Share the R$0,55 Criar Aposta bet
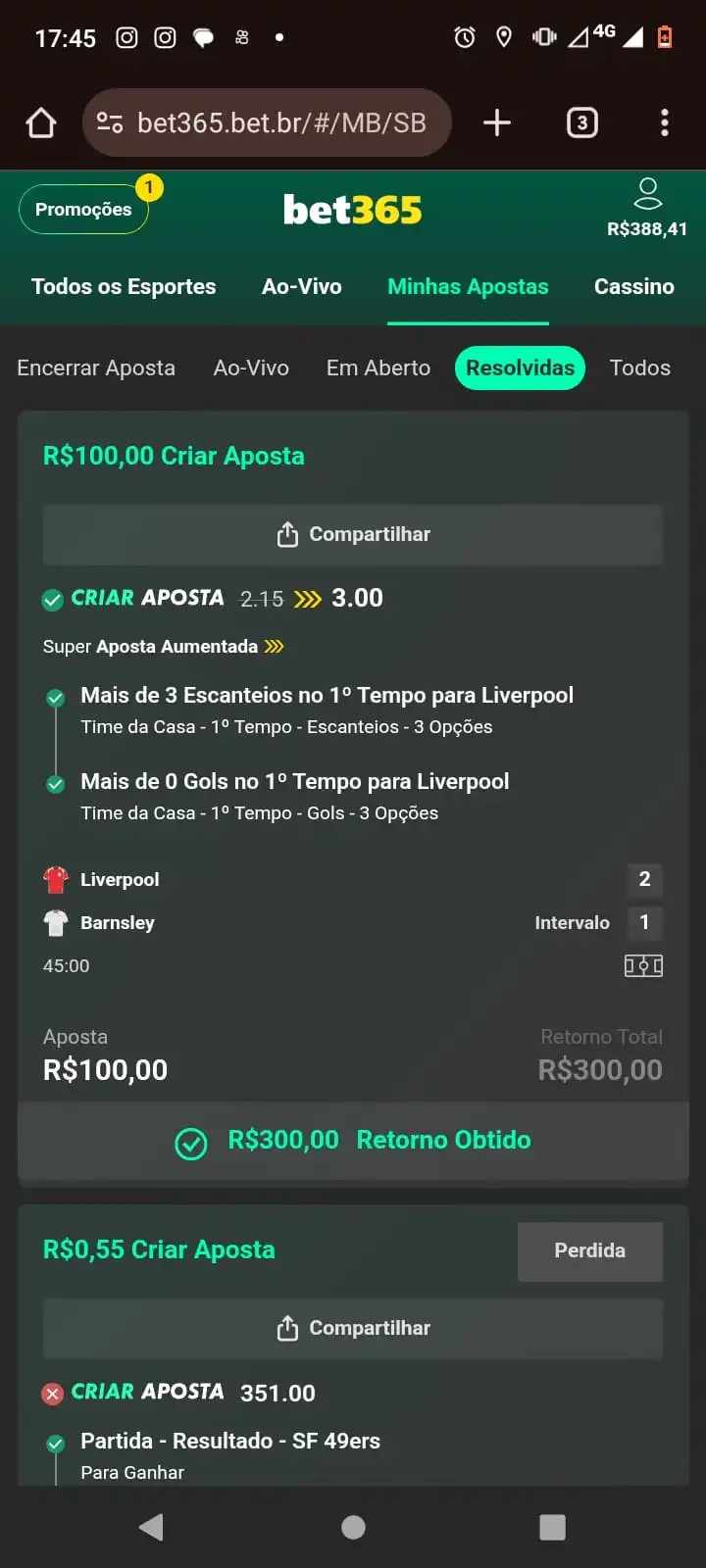 point(353,1329)
